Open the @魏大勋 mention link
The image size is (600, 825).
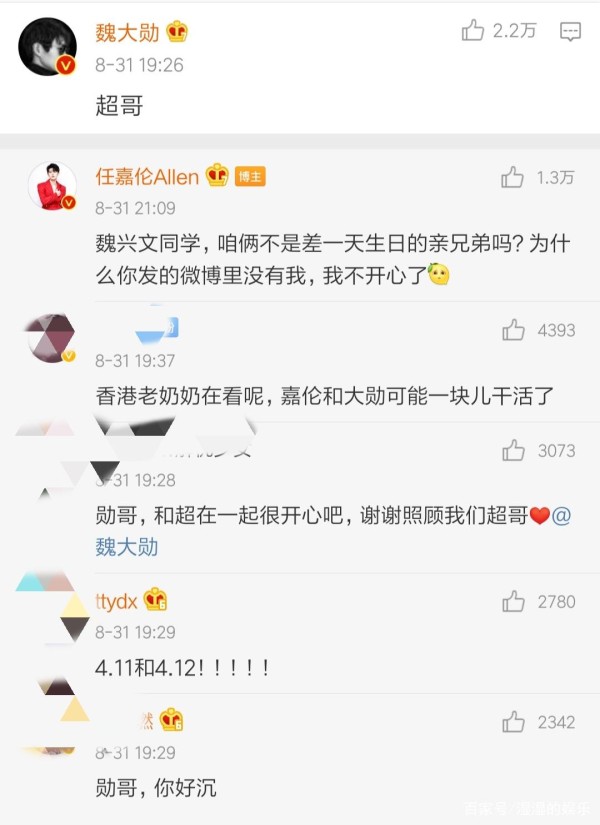pyautogui.click(x=127, y=546)
